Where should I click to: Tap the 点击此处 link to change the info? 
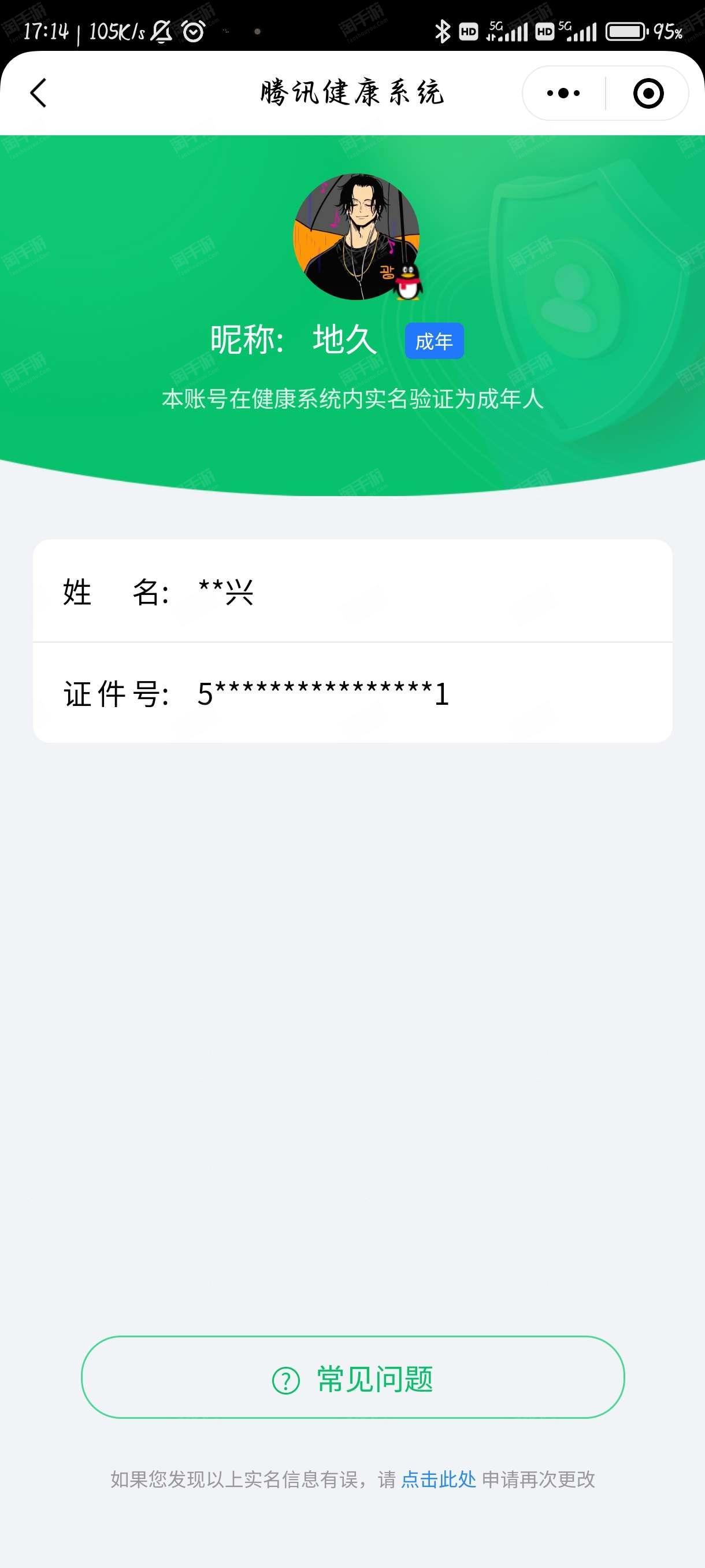pyautogui.click(x=438, y=1479)
